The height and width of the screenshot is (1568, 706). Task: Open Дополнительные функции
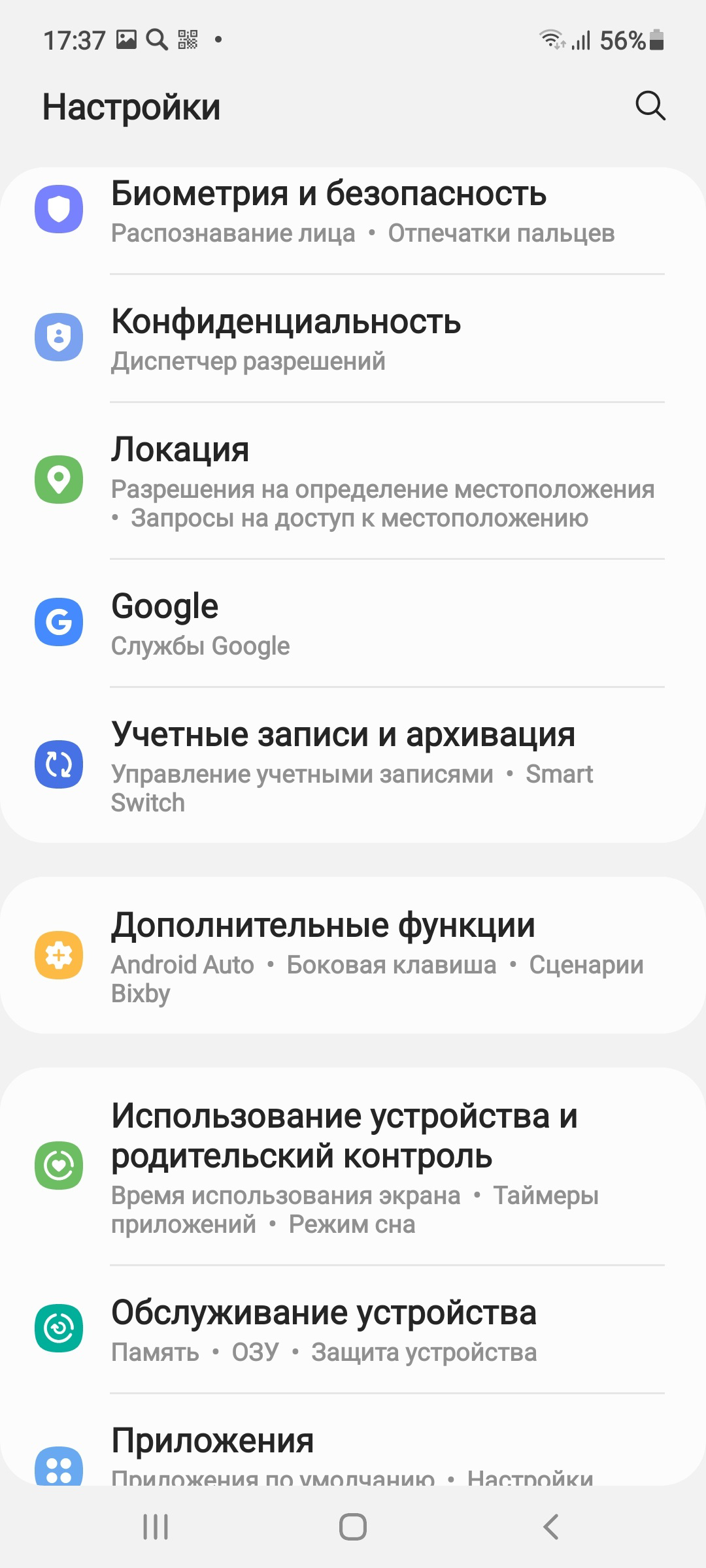(353, 955)
